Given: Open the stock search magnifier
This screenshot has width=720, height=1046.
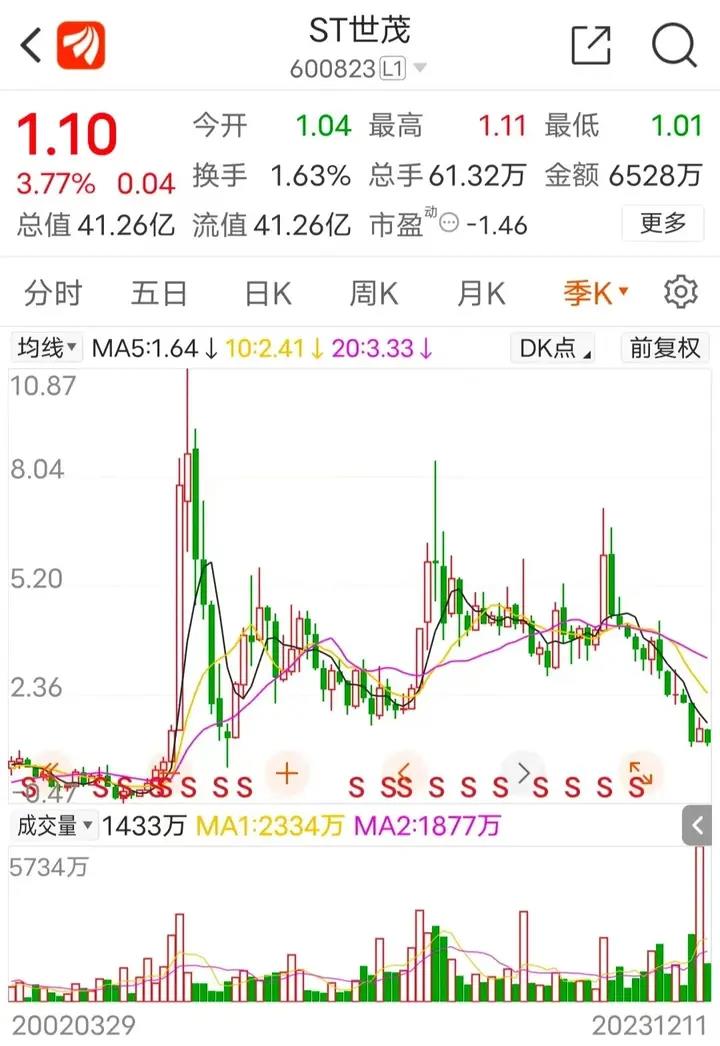Looking at the screenshot, I should (x=674, y=46).
